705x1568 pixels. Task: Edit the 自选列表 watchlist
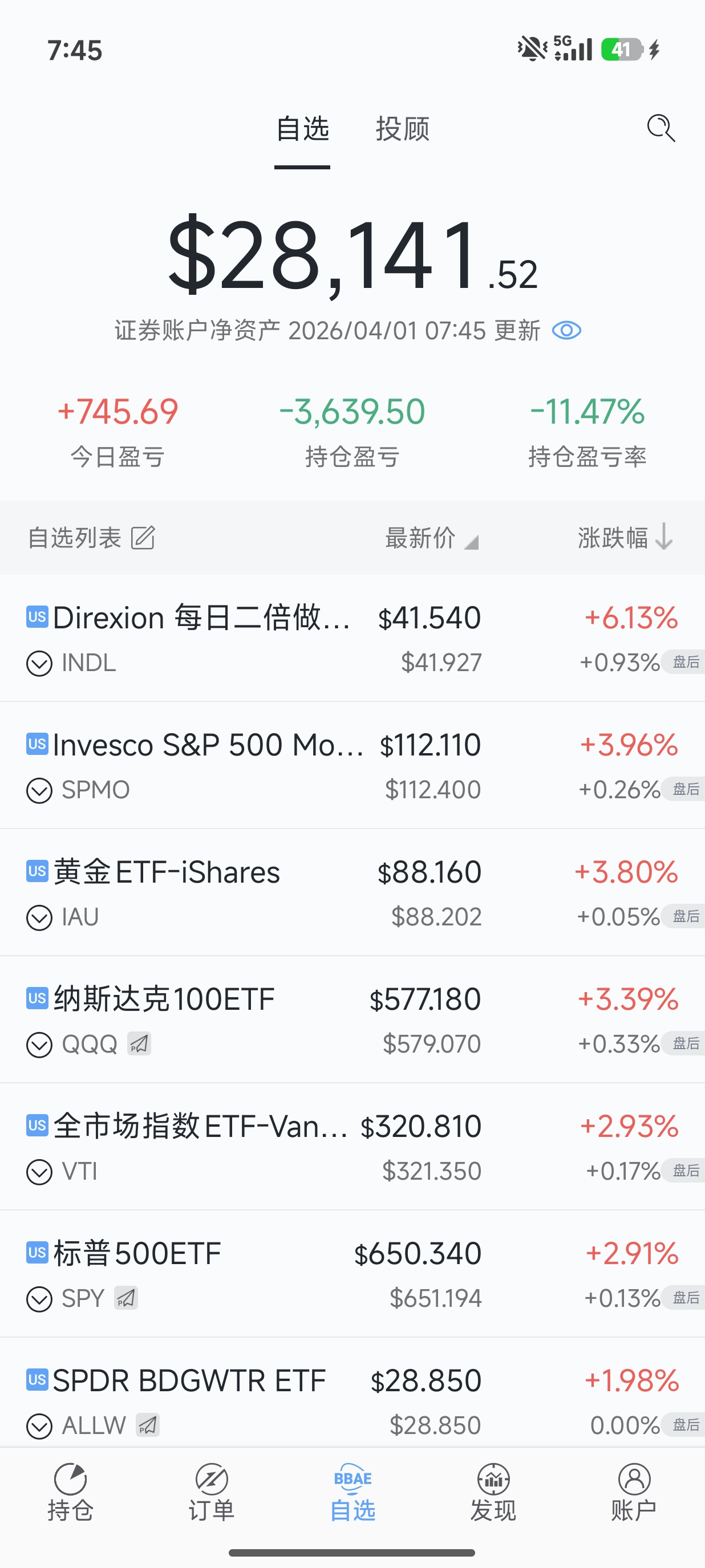coord(143,538)
